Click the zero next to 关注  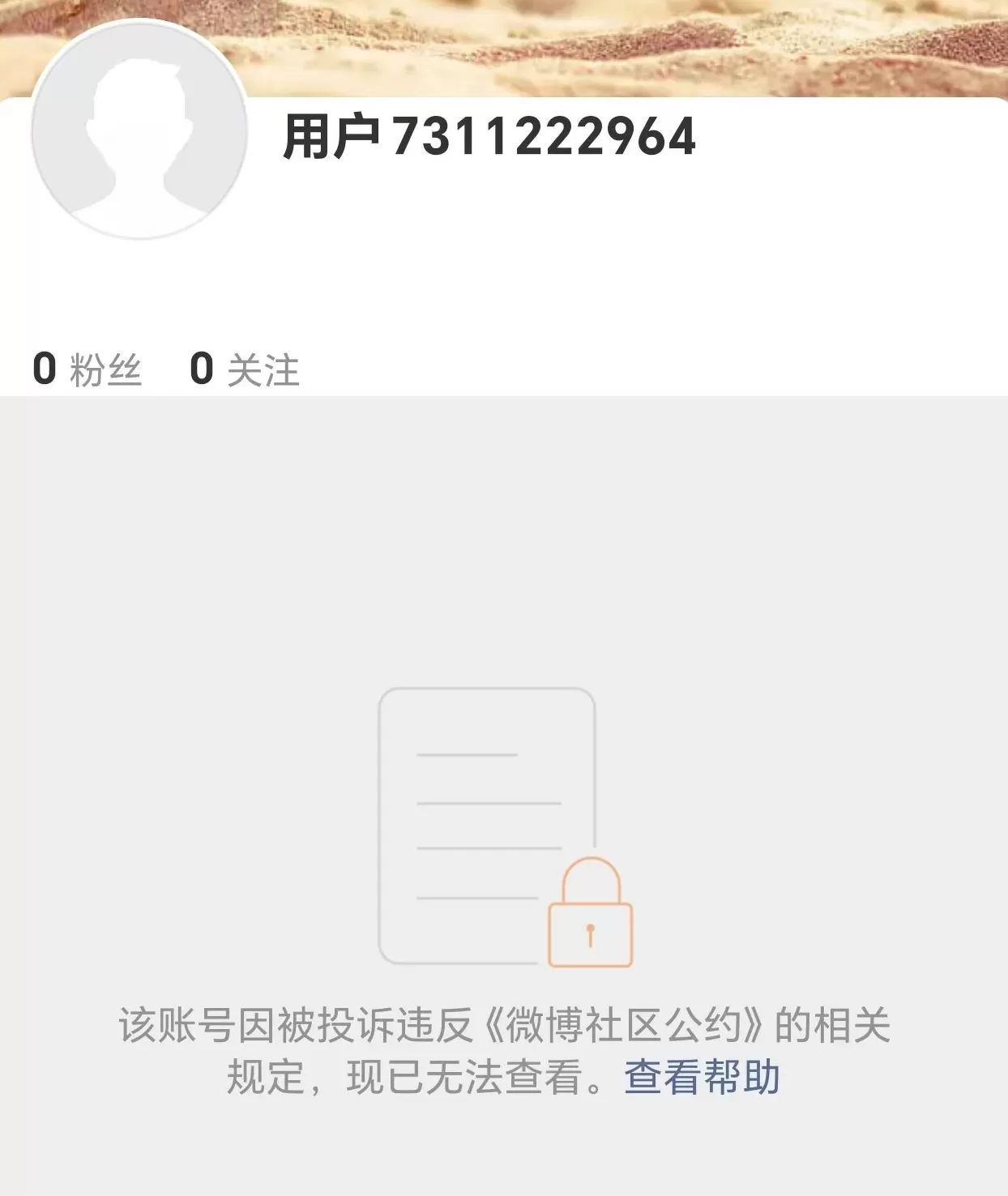201,367
